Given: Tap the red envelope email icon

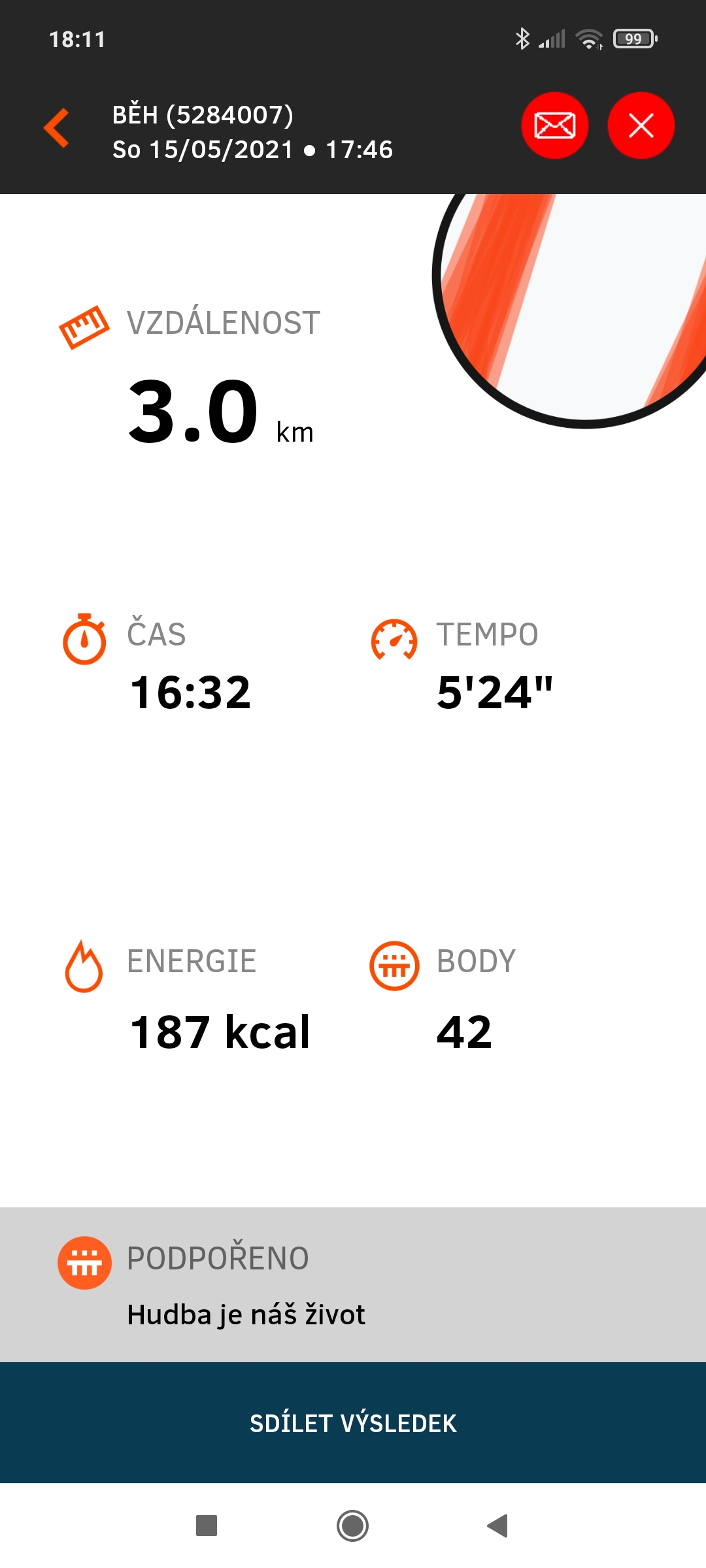Looking at the screenshot, I should (x=555, y=125).
